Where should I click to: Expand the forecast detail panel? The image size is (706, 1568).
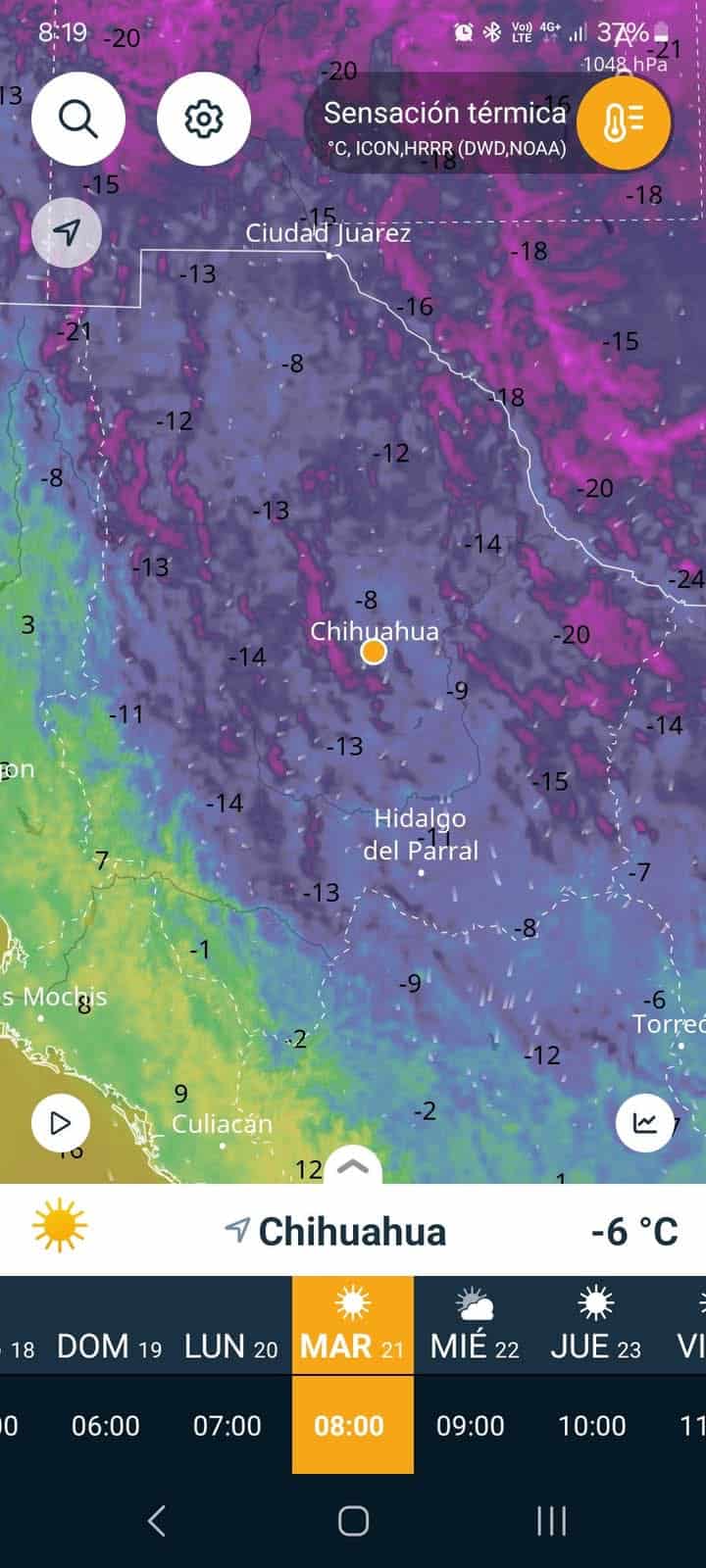352,1166
